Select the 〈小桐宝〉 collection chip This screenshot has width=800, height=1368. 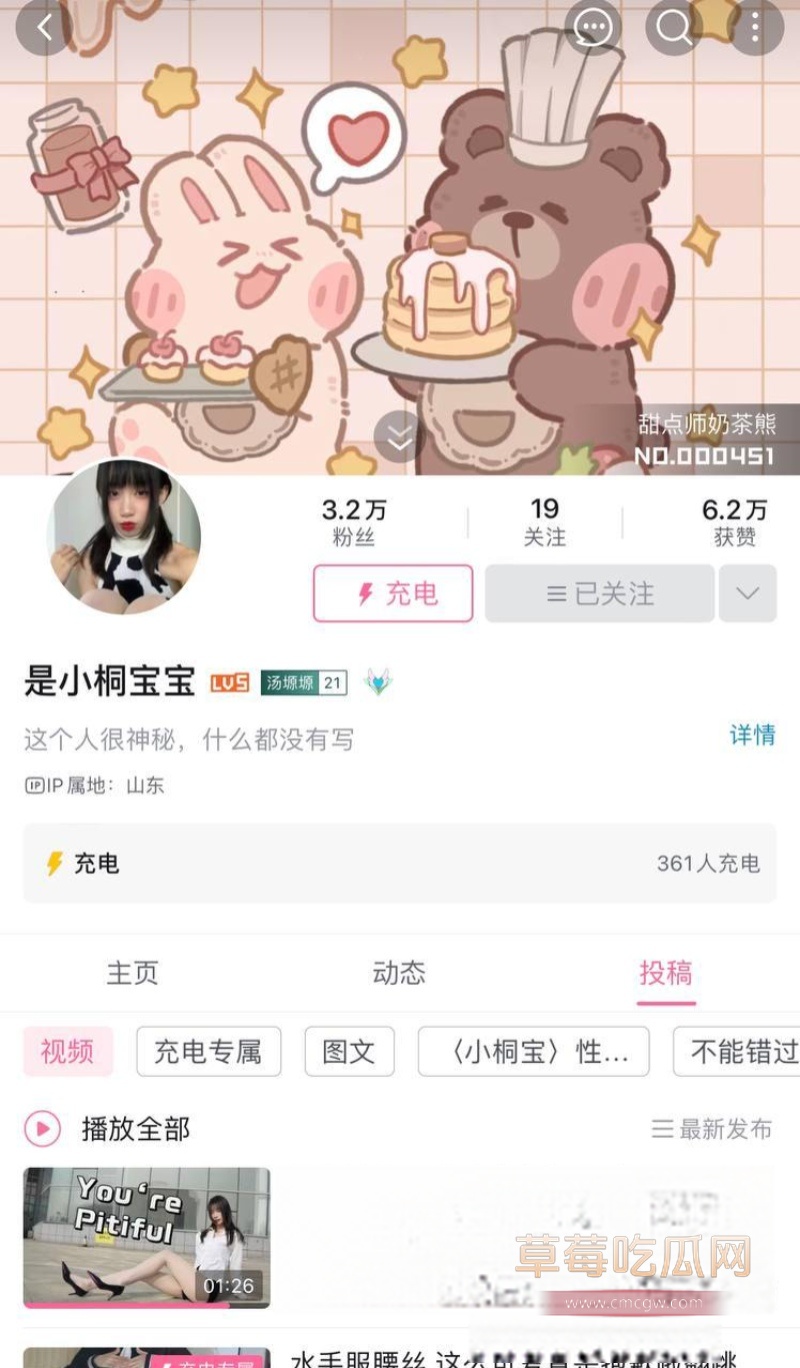tap(533, 1051)
